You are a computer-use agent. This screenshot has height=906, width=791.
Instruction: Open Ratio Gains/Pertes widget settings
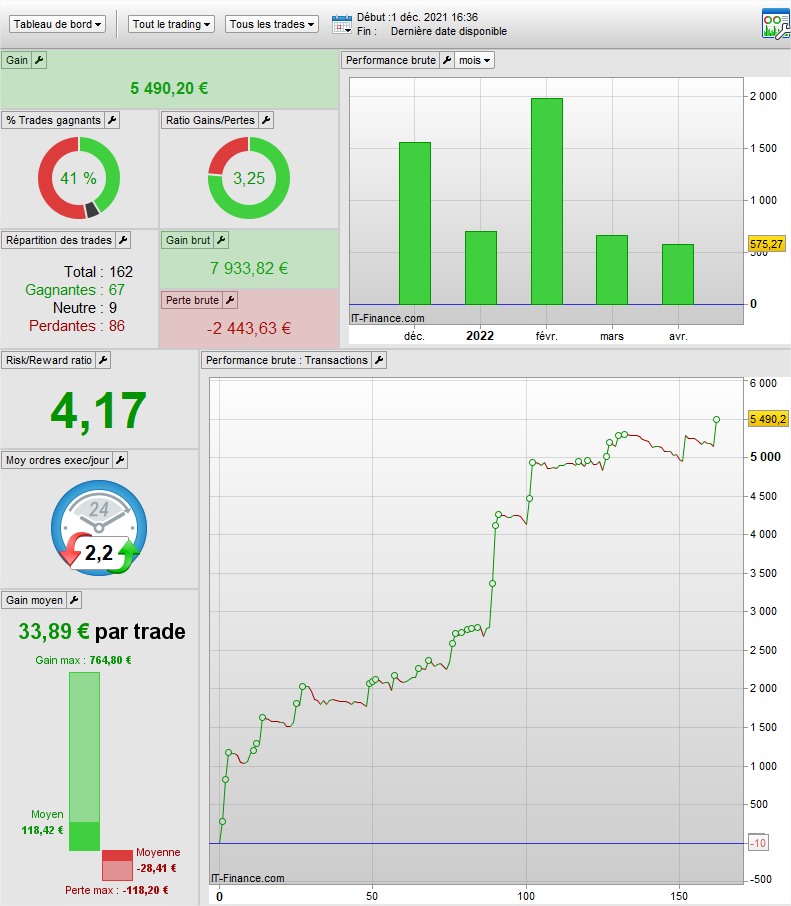click(265, 120)
